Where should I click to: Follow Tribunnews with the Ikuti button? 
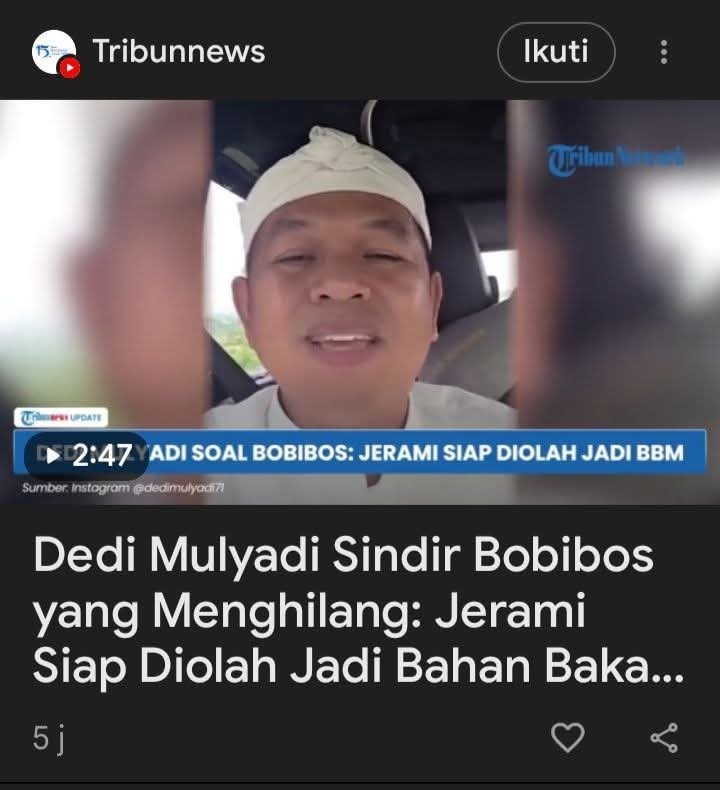[556, 52]
